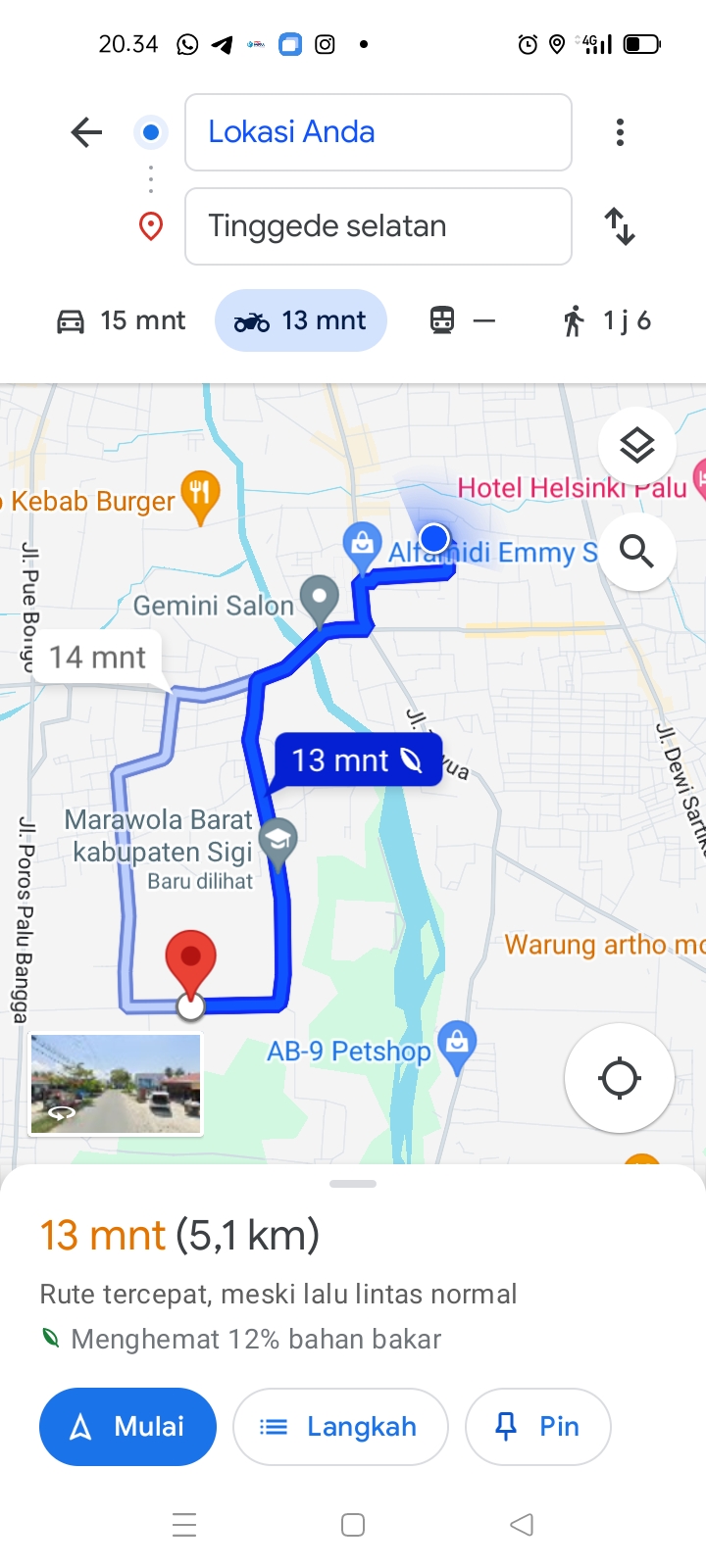Viewport: 706px width, 1568px height.
Task: Select the alternate 14 mnt route
Action: tap(98, 657)
